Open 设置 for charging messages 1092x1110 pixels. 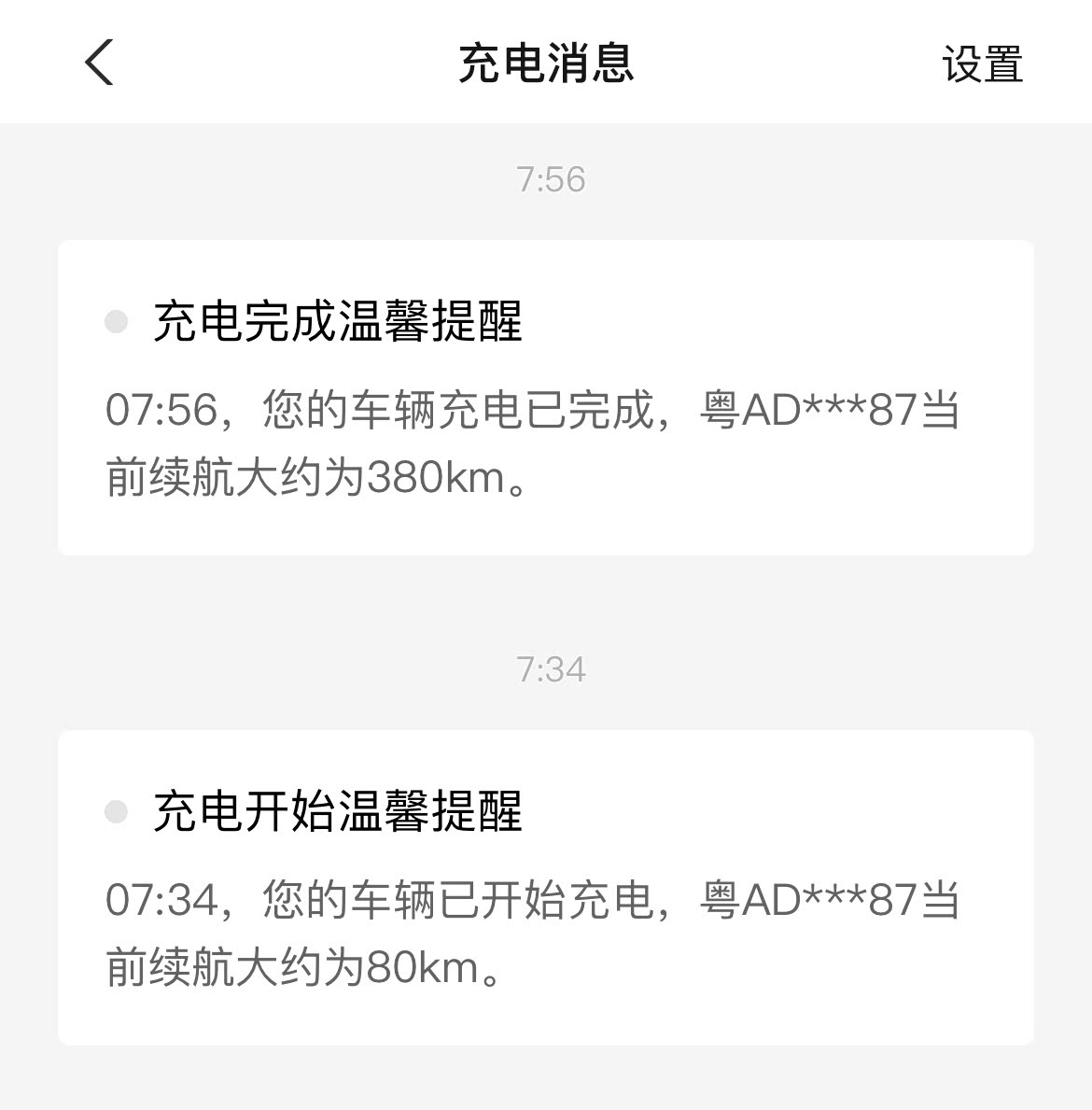(x=982, y=64)
